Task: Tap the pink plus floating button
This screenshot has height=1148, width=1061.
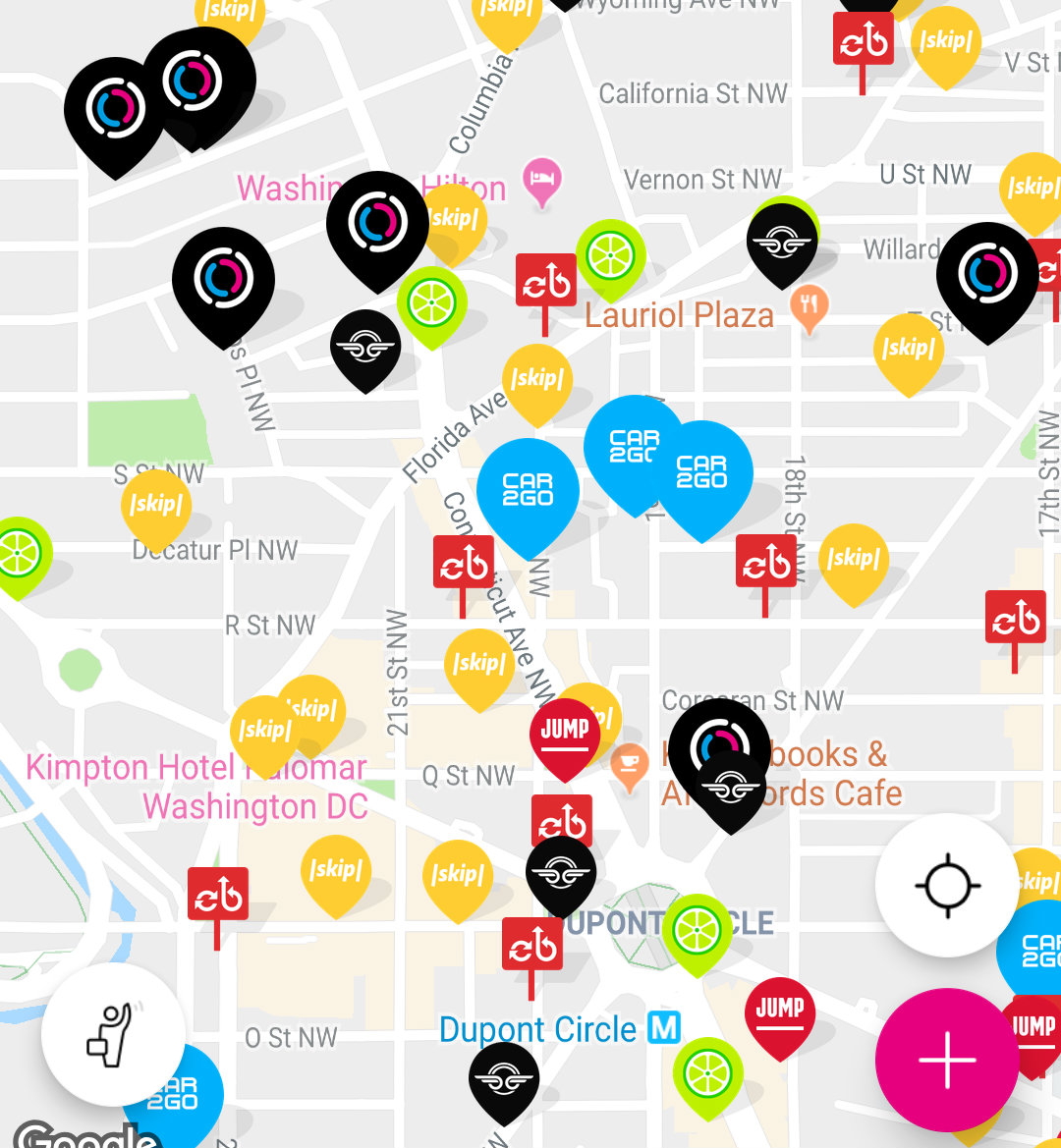Action: (947, 1060)
